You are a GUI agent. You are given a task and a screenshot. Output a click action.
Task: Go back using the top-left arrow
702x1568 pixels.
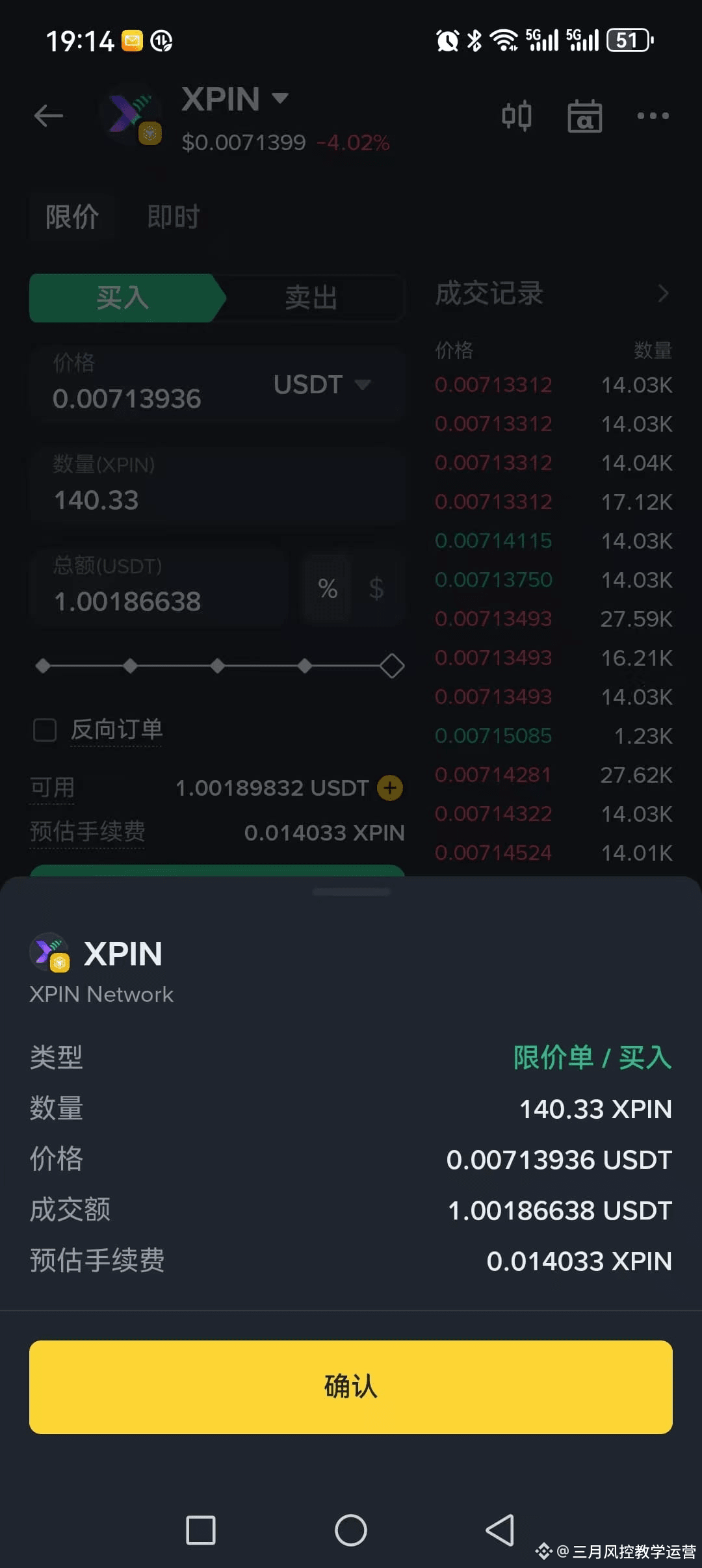(x=49, y=116)
